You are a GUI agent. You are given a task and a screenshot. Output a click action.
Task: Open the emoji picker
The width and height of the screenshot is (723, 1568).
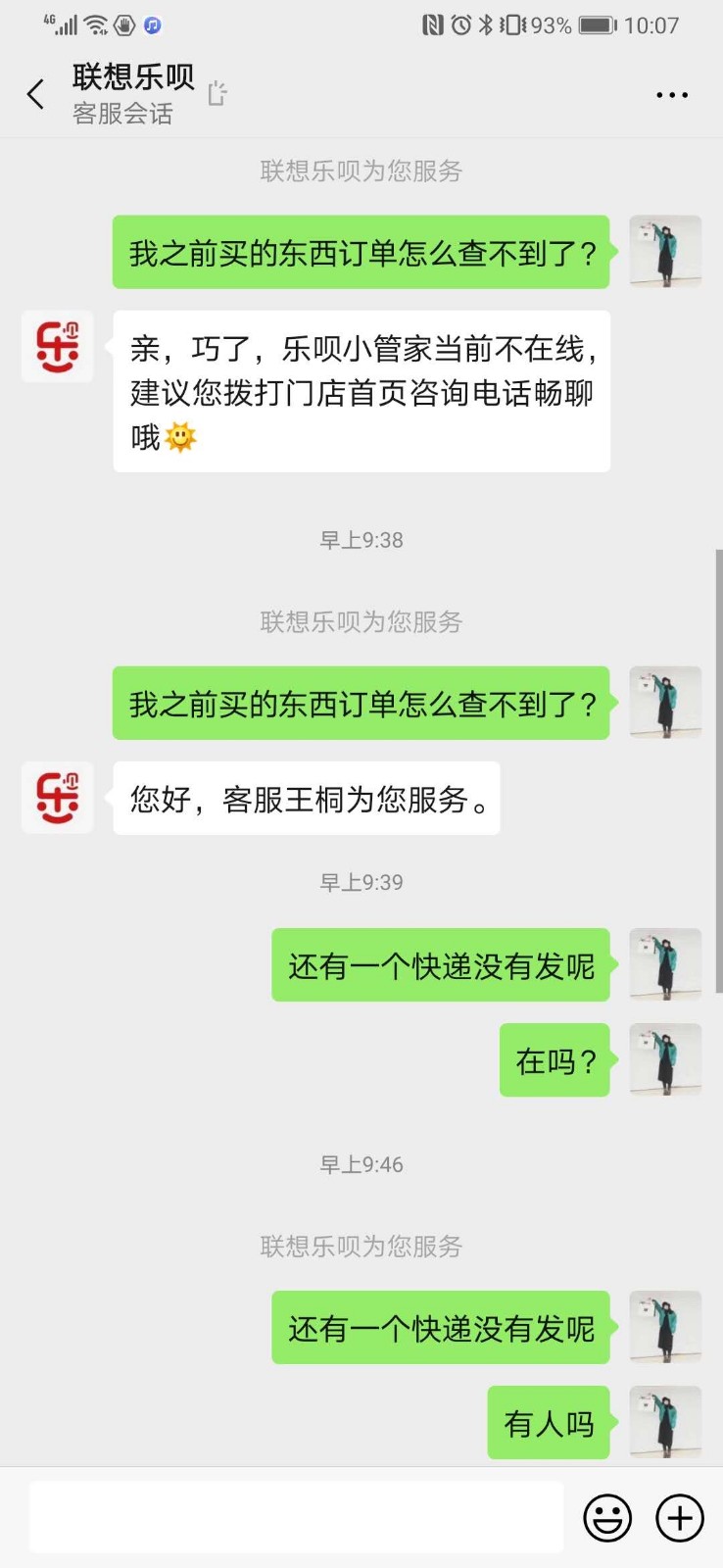click(607, 1518)
